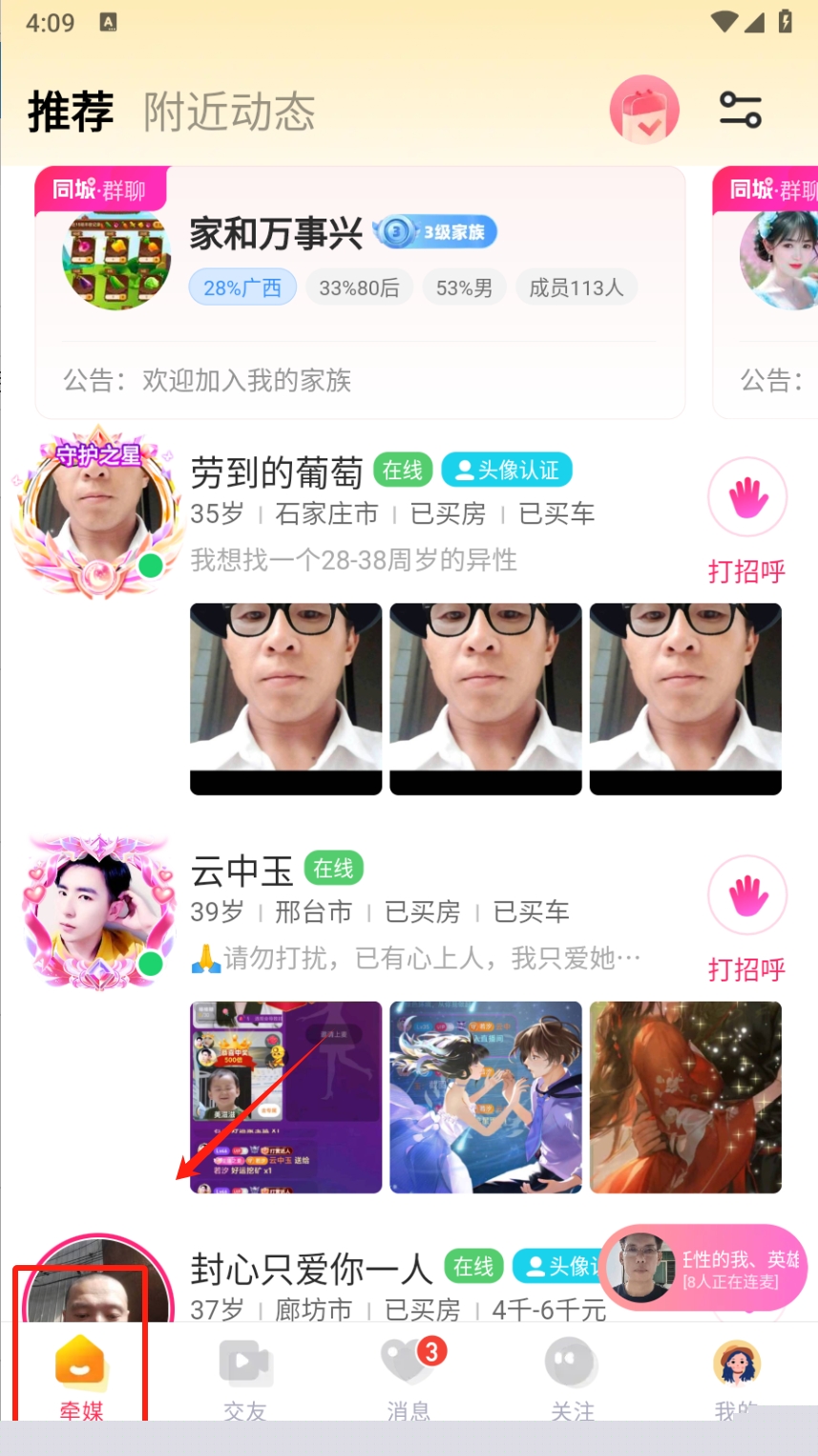Open 云中玉's red dress photo
Screen dimensions: 818x1456
pyautogui.click(x=685, y=1097)
